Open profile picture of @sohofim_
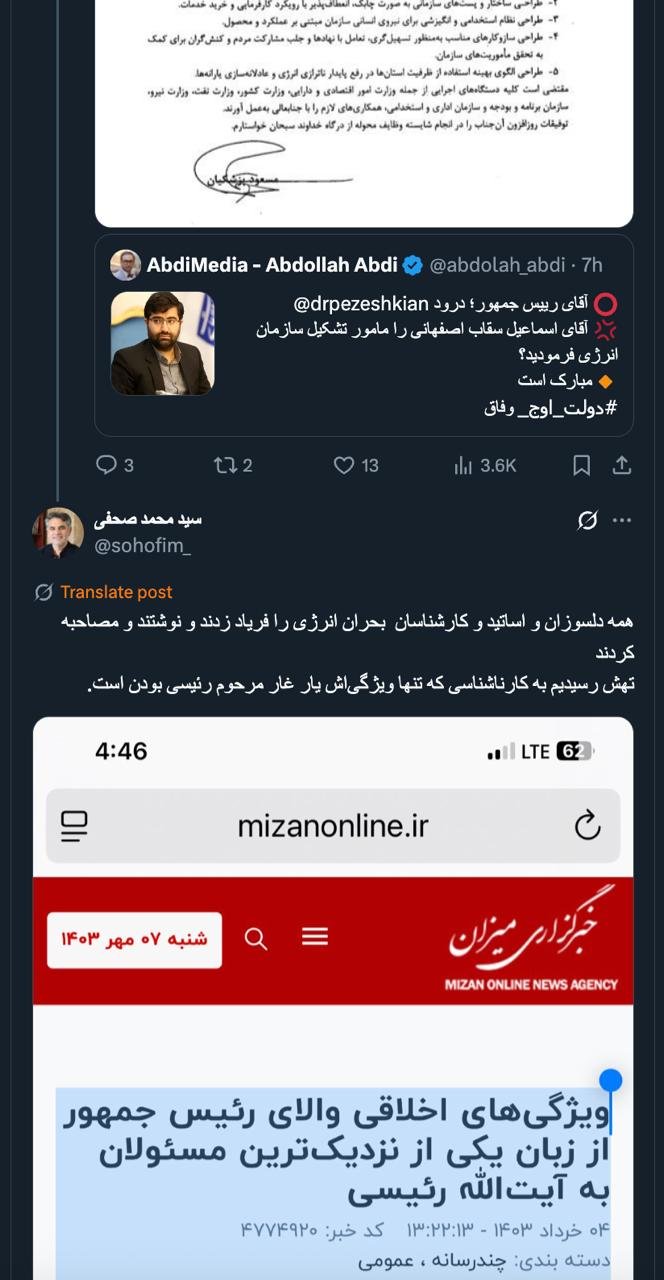This screenshot has width=664, height=1280. pyautogui.click(x=58, y=532)
